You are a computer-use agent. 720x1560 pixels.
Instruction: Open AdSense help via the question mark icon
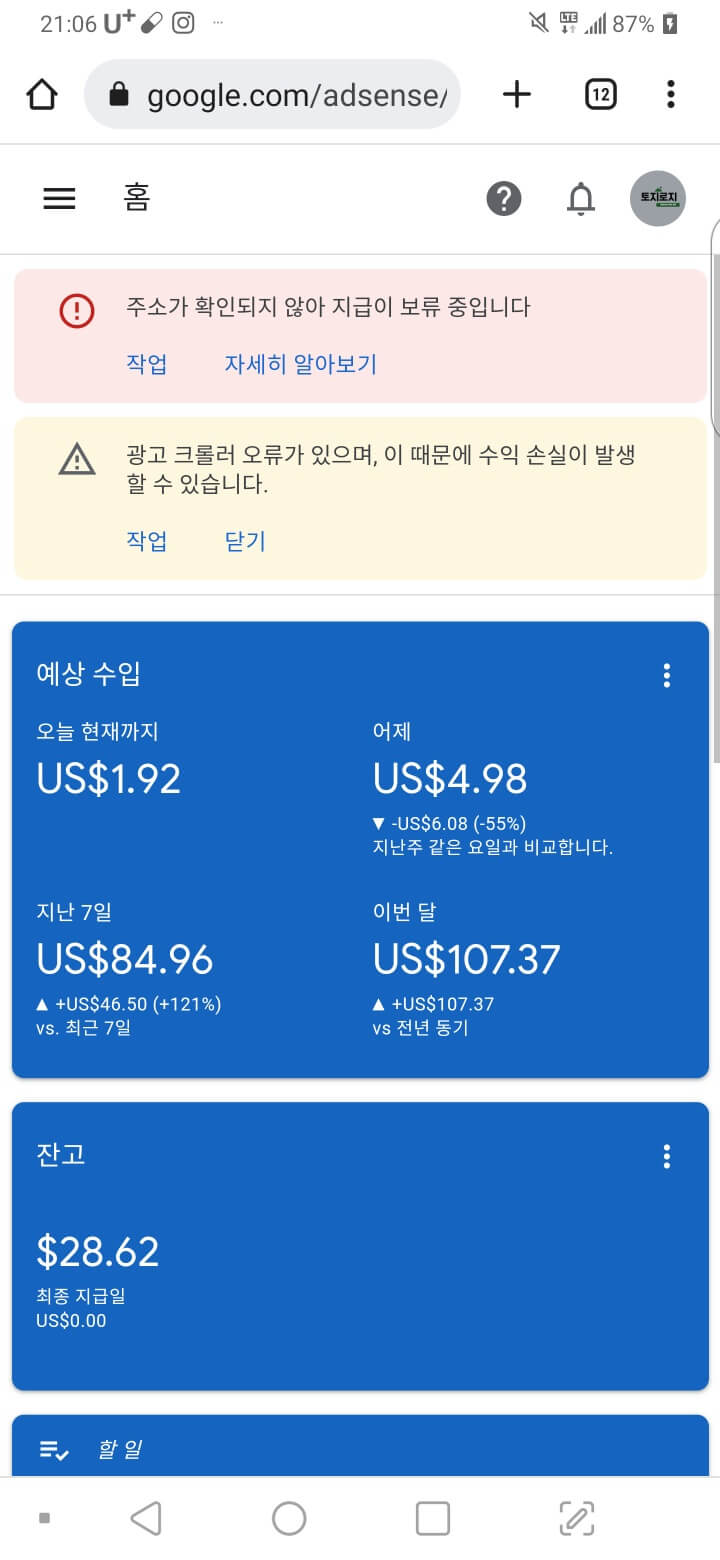click(x=504, y=198)
